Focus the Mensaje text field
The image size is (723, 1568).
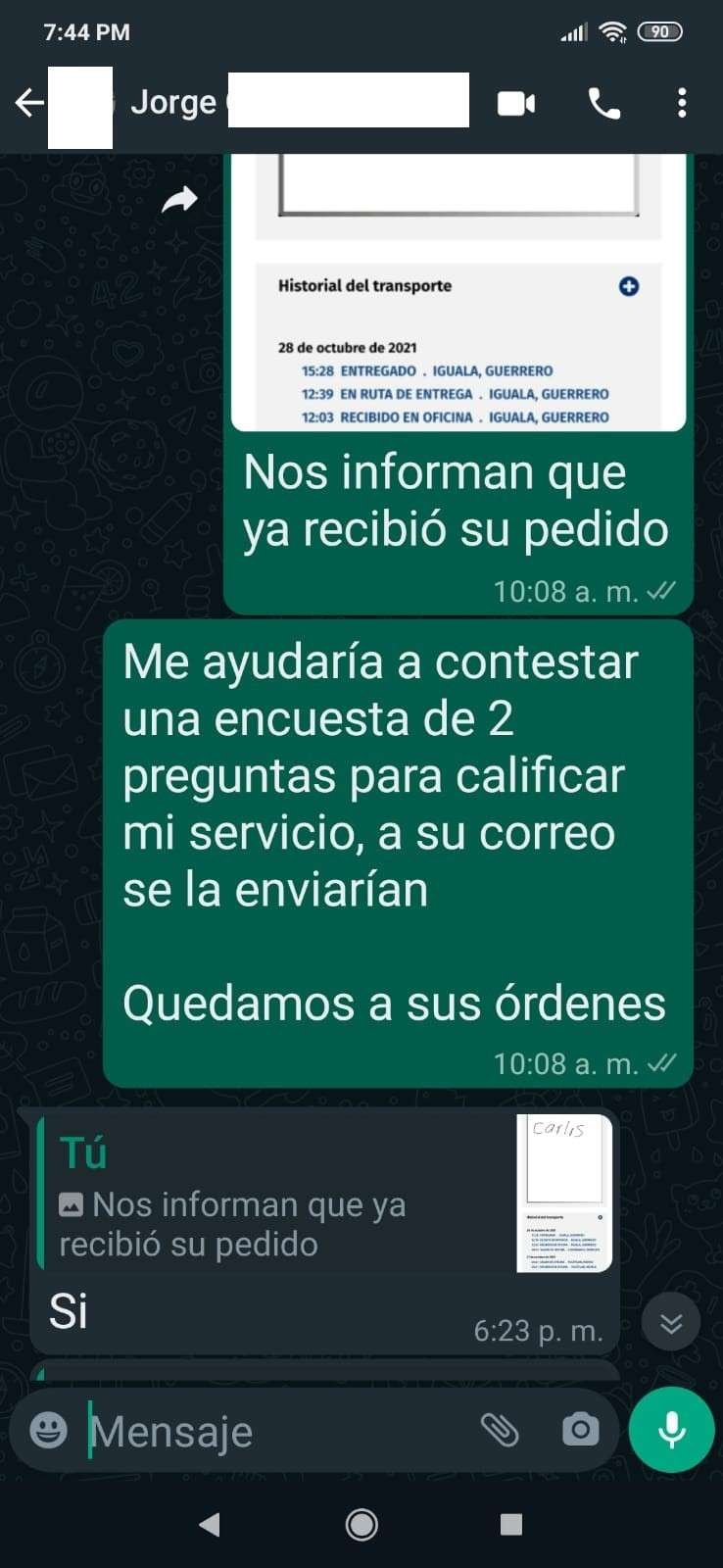274,1432
